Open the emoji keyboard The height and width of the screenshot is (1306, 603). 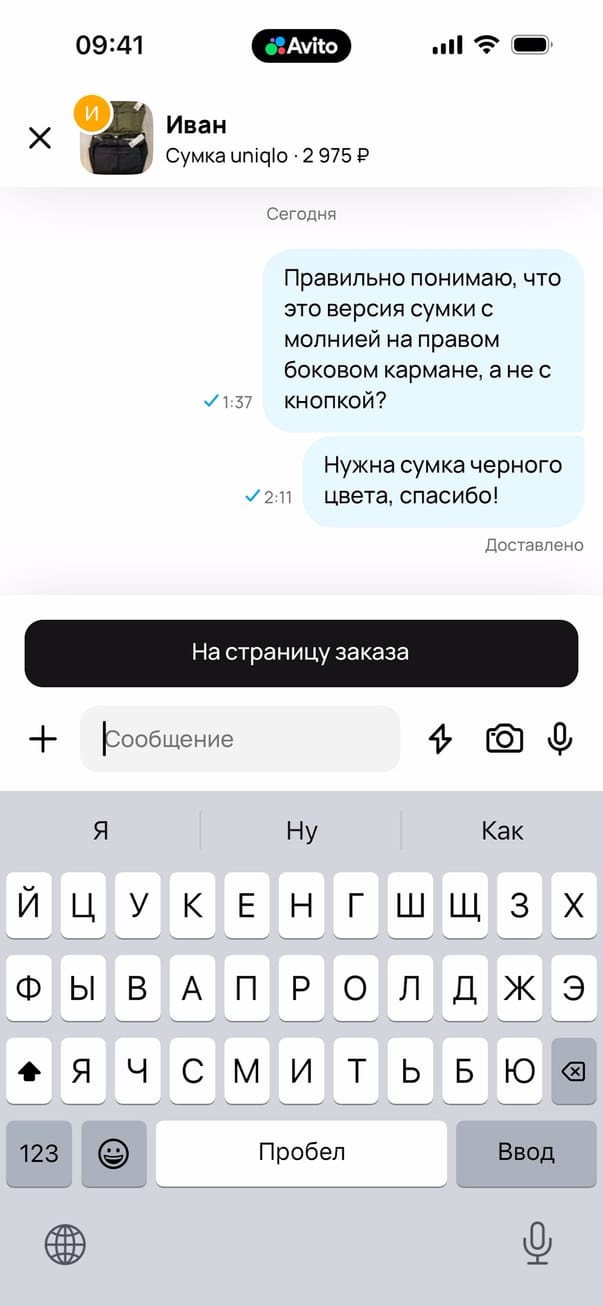pos(114,1153)
